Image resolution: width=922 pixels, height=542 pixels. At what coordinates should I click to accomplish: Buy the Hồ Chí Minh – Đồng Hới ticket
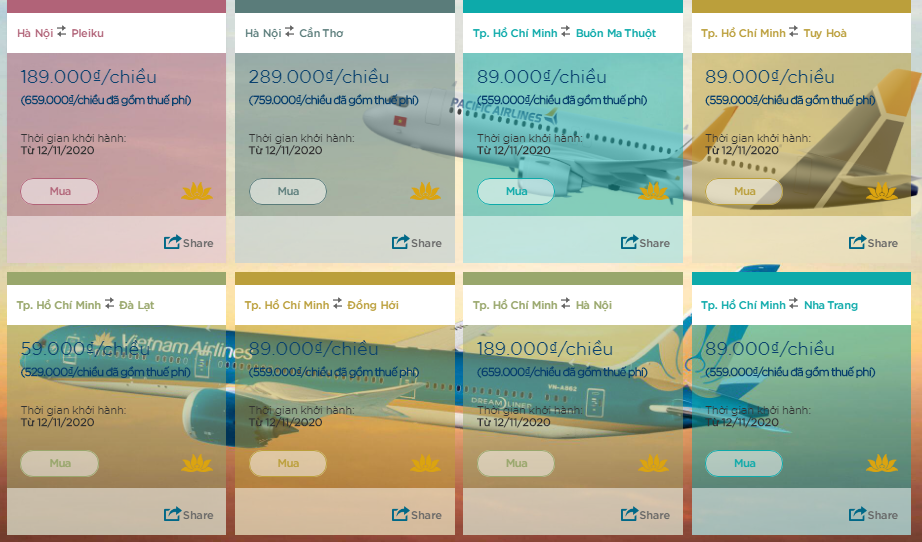point(288,463)
